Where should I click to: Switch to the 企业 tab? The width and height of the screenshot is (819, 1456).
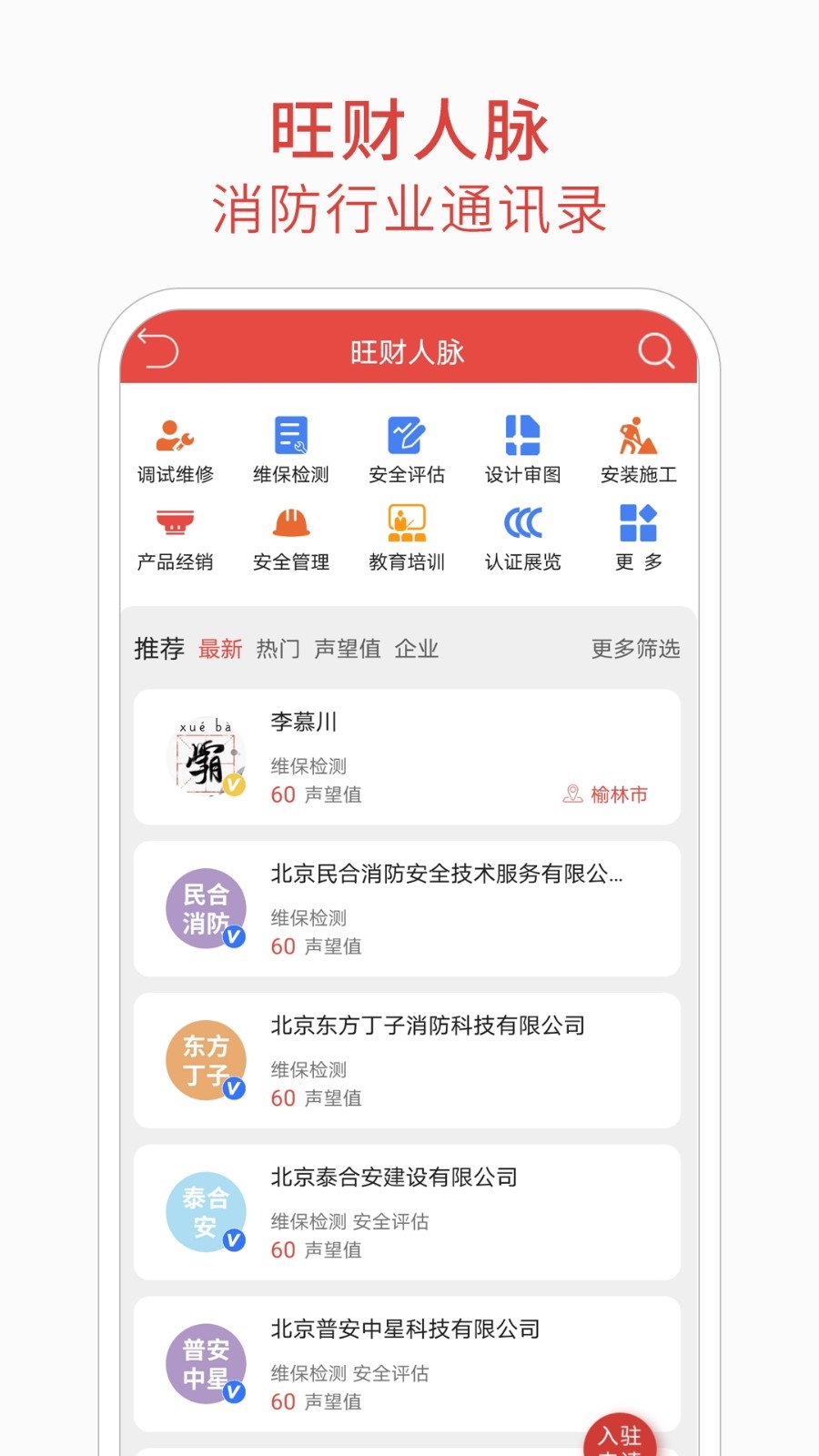tap(417, 649)
